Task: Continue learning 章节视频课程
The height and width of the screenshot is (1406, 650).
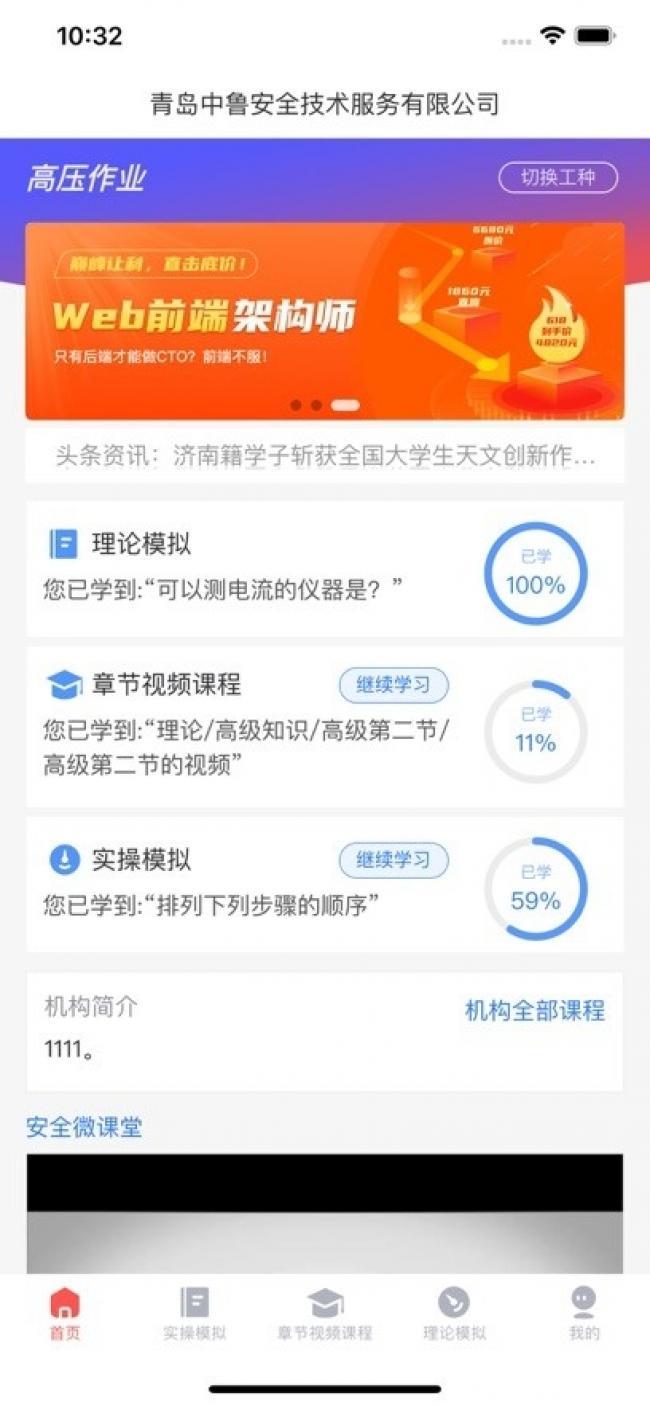Action: point(394,685)
